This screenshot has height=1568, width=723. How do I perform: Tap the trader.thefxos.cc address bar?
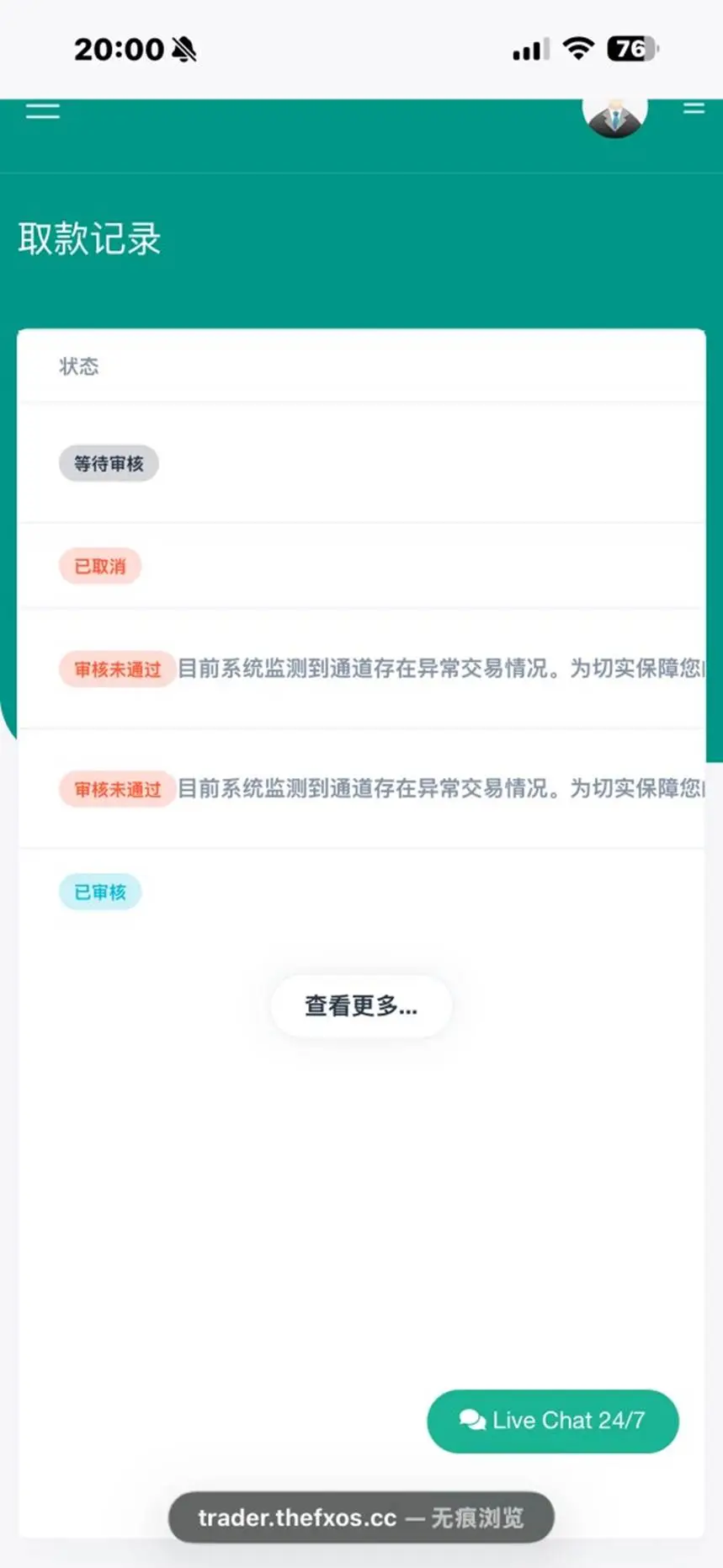(x=361, y=1517)
